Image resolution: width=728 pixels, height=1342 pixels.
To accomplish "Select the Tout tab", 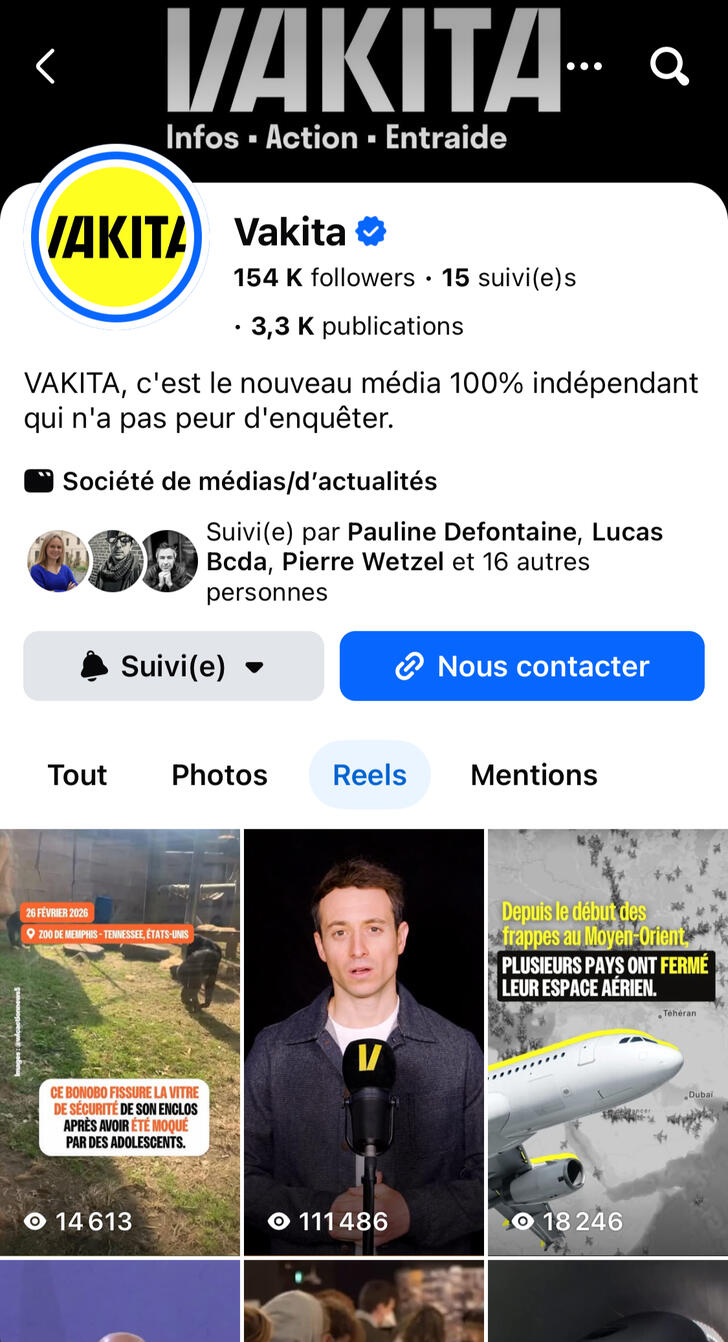I will click(x=77, y=774).
